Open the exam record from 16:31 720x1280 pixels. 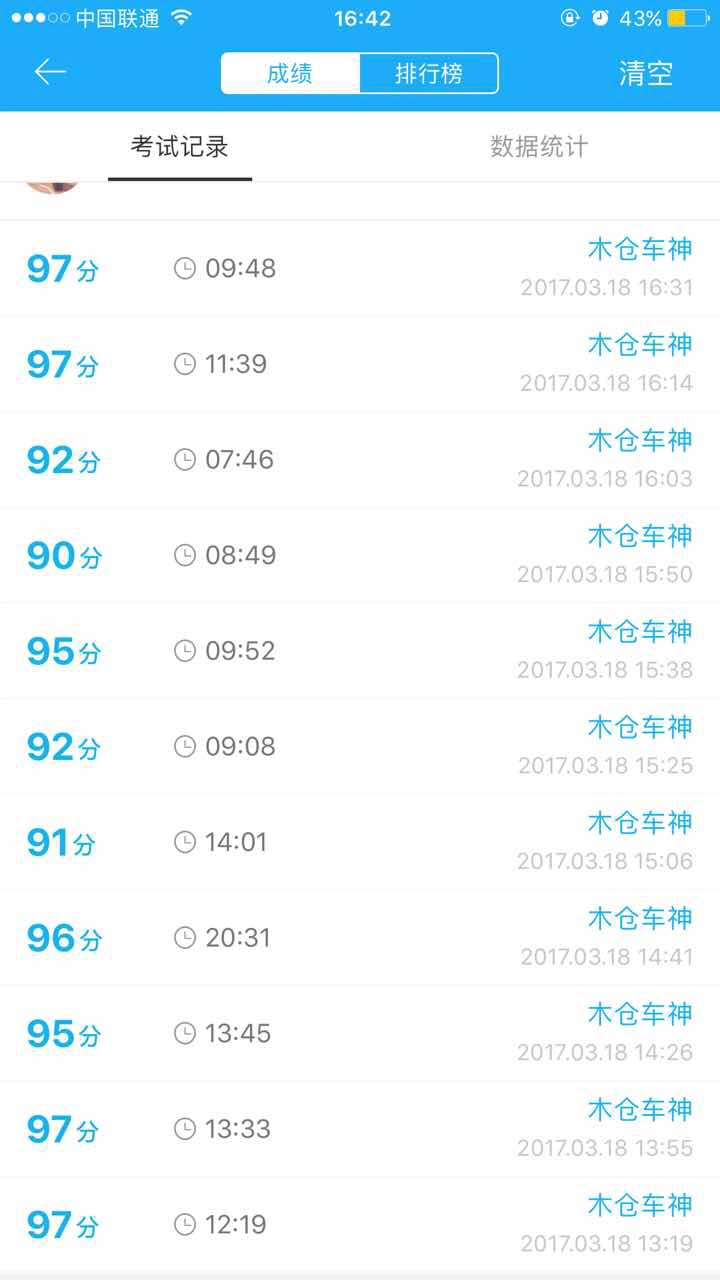point(360,268)
